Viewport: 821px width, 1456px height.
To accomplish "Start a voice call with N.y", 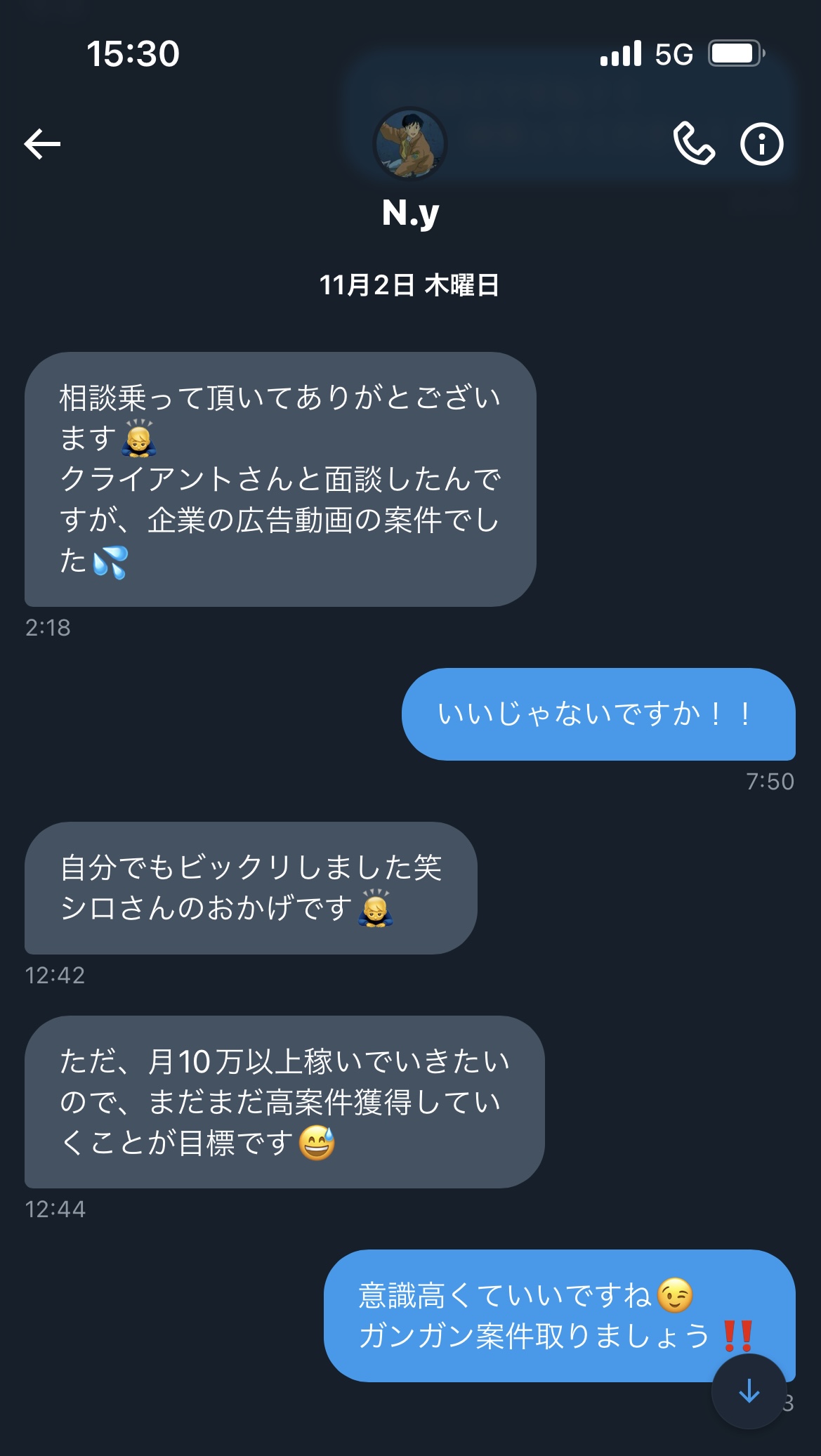I will tap(694, 144).
